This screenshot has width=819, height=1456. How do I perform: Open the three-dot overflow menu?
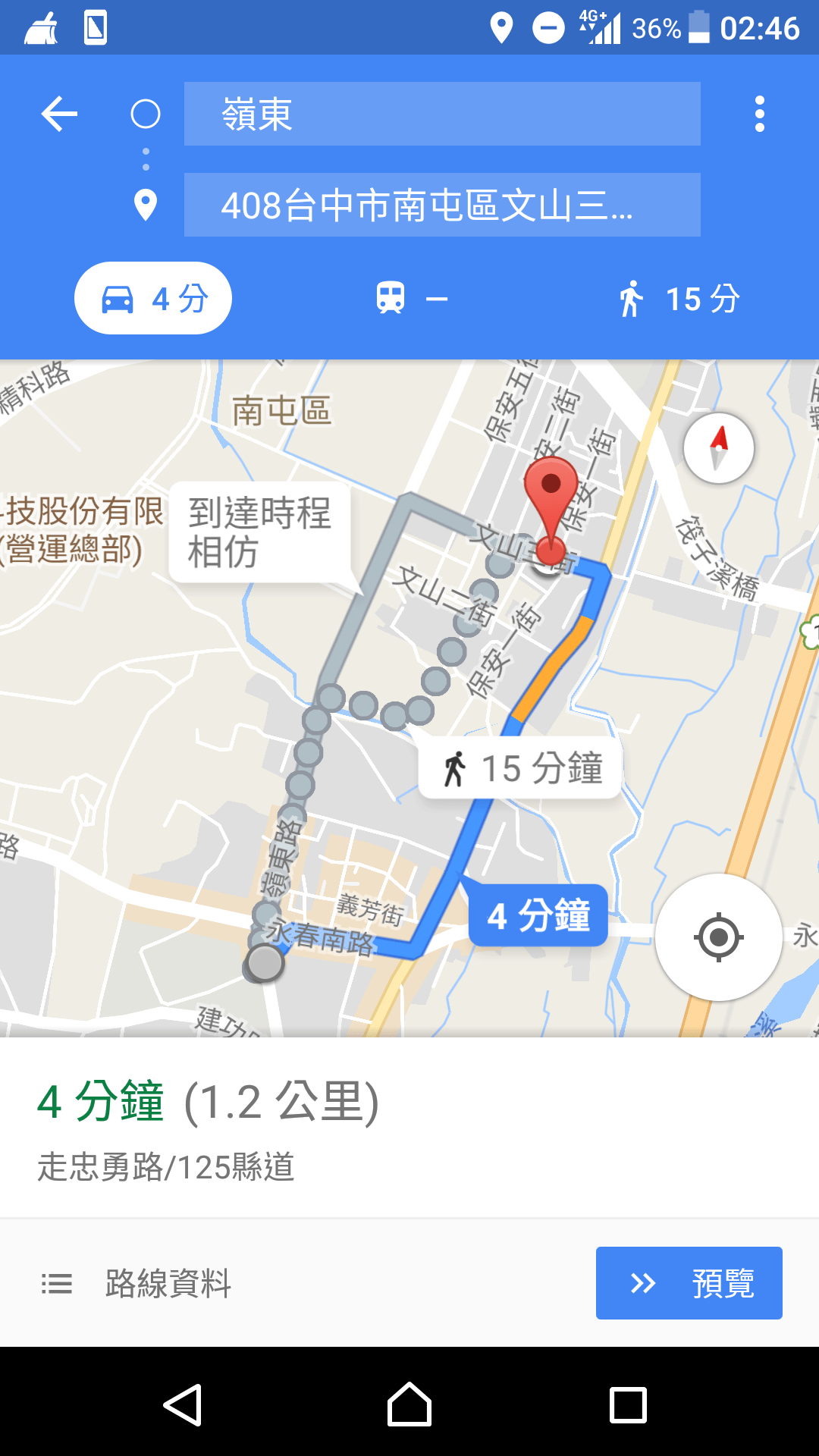[x=759, y=115]
